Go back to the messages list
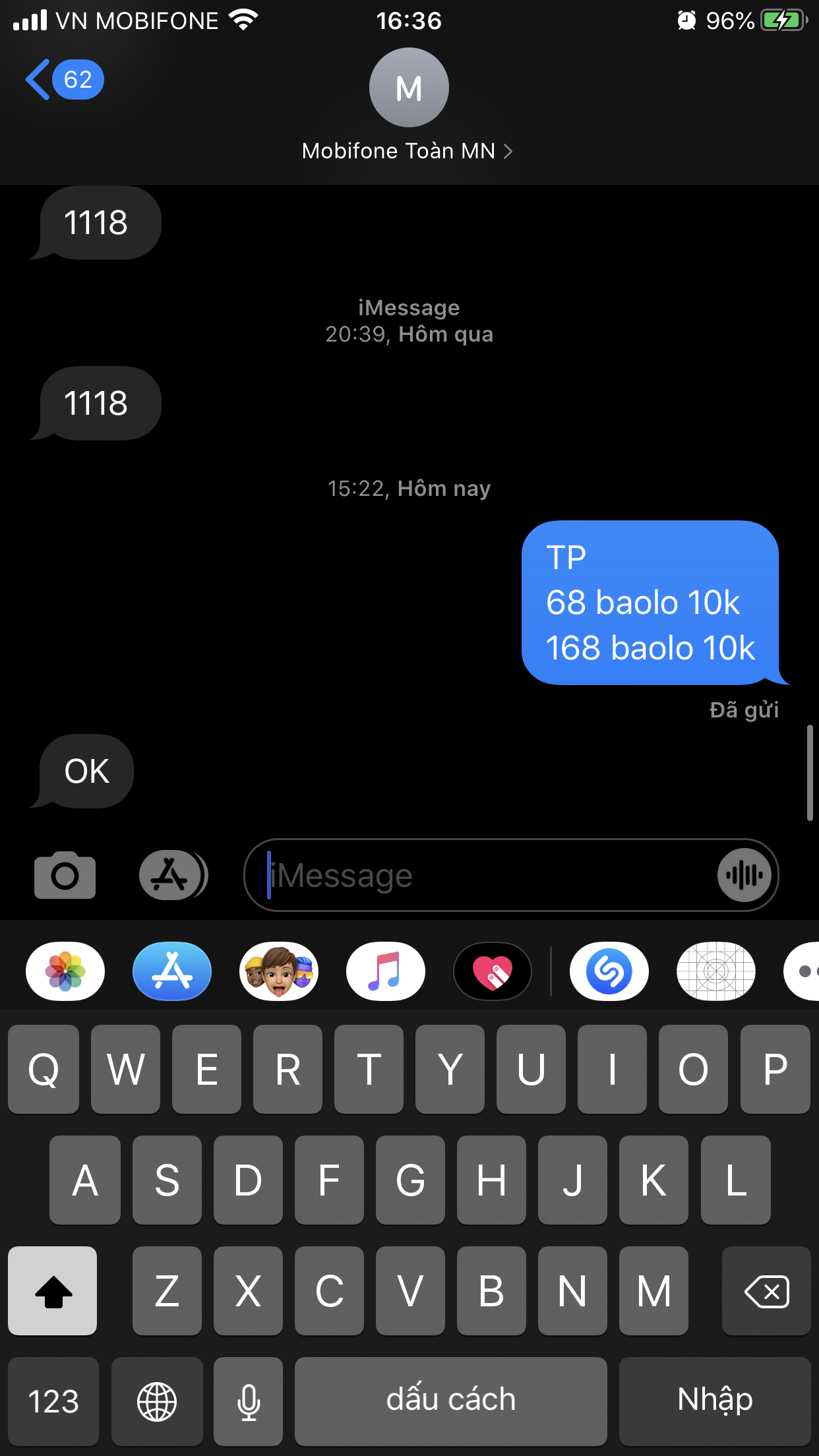Viewport: 819px width, 1456px height. click(x=63, y=80)
